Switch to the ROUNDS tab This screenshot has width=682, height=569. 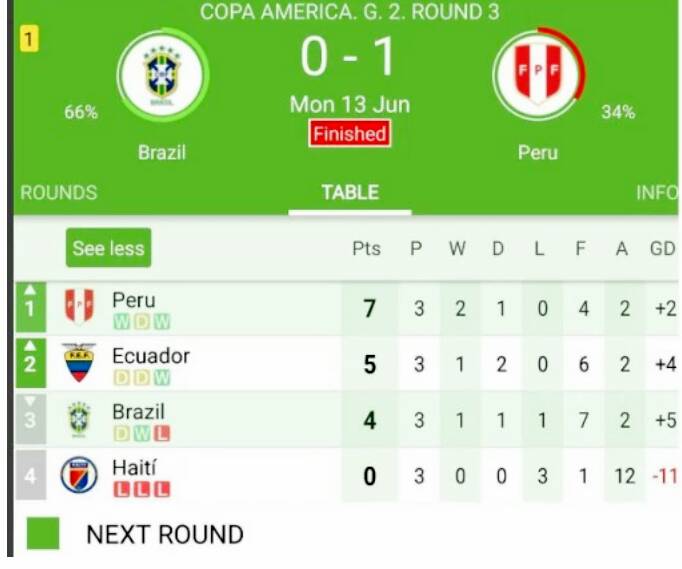[x=59, y=193]
